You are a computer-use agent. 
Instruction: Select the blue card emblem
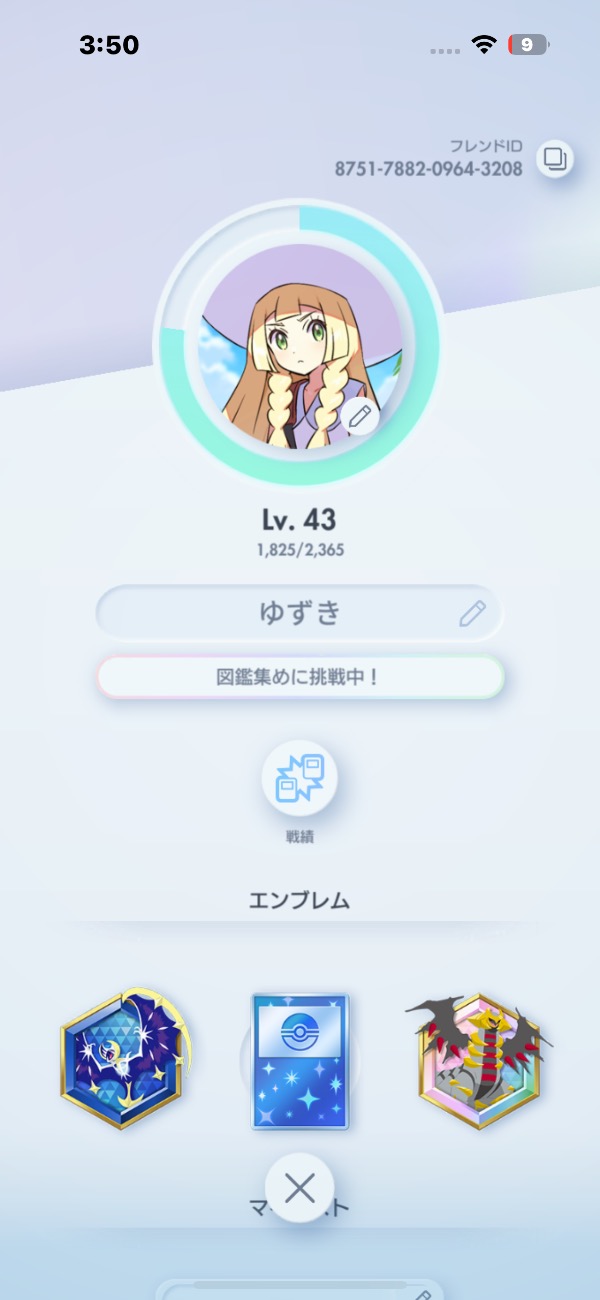pos(300,1060)
